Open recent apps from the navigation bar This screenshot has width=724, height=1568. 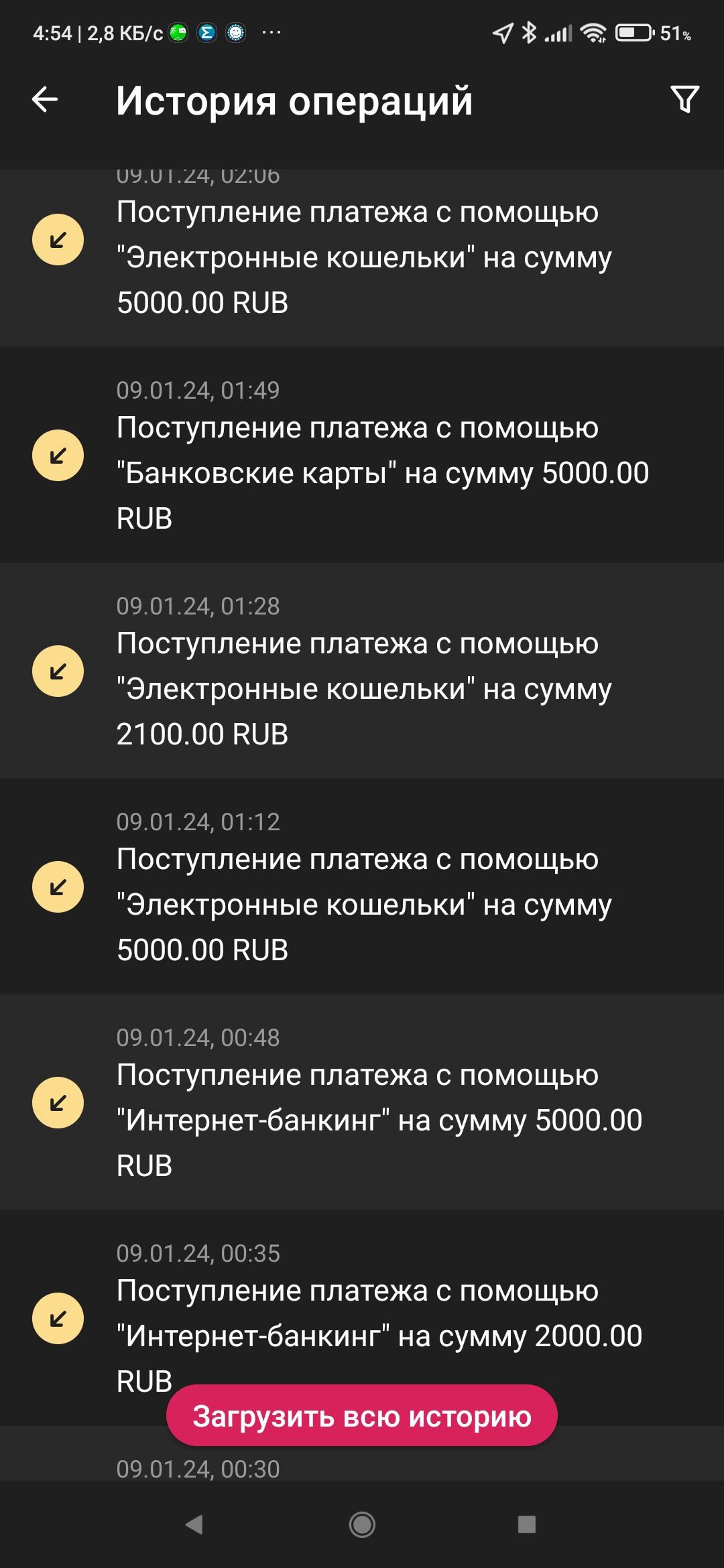point(527,1524)
